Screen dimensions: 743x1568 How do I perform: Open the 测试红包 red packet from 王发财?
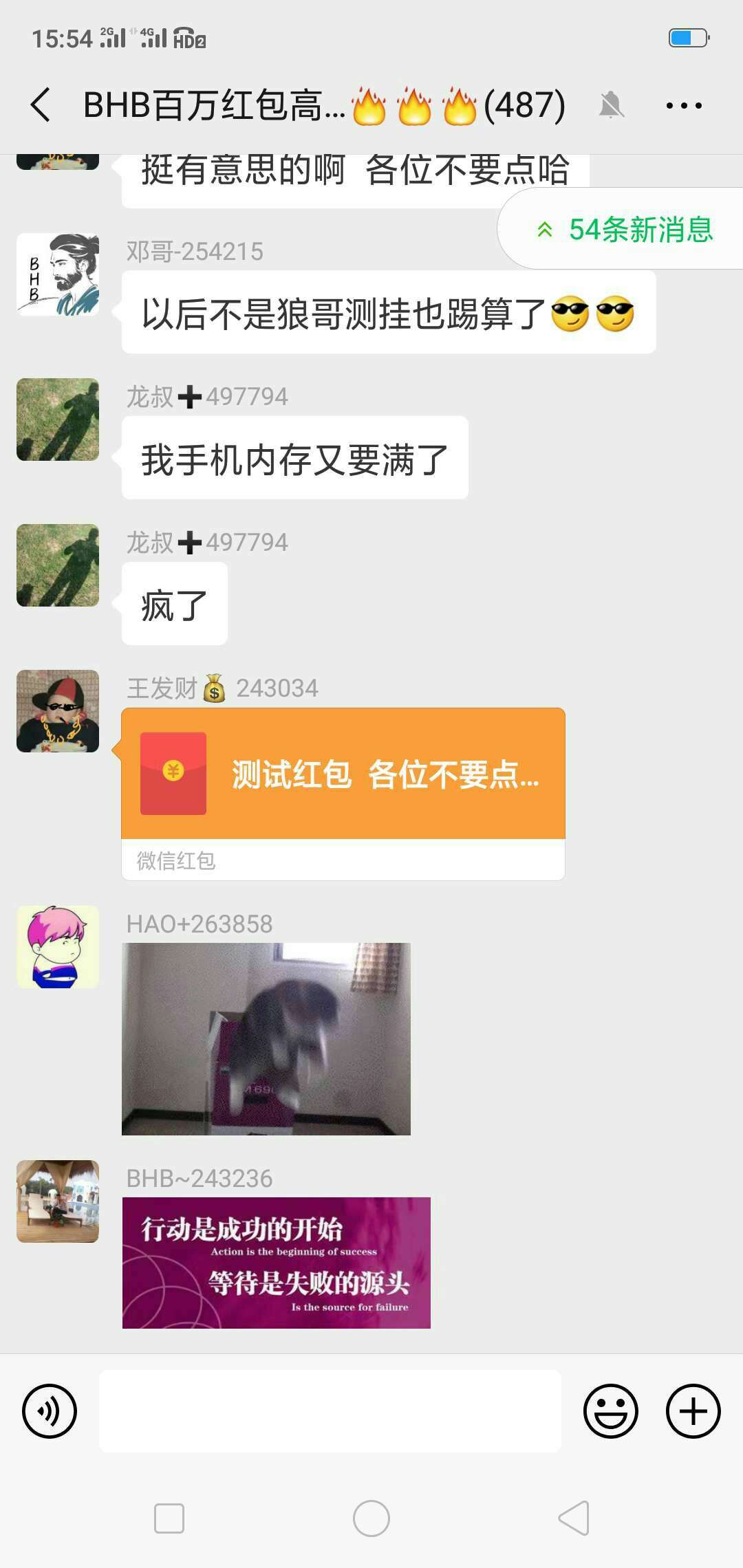click(343, 774)
